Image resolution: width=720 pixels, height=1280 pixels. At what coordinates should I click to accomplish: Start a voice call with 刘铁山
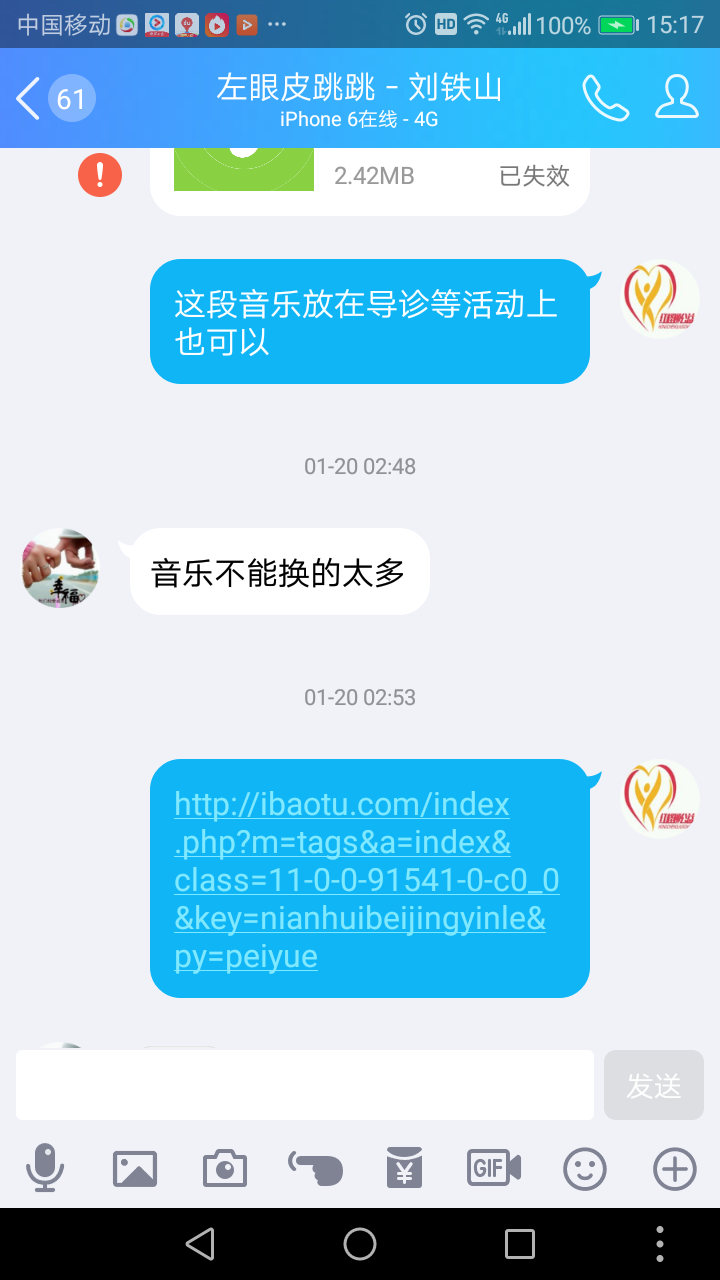[x=606, y=97]
